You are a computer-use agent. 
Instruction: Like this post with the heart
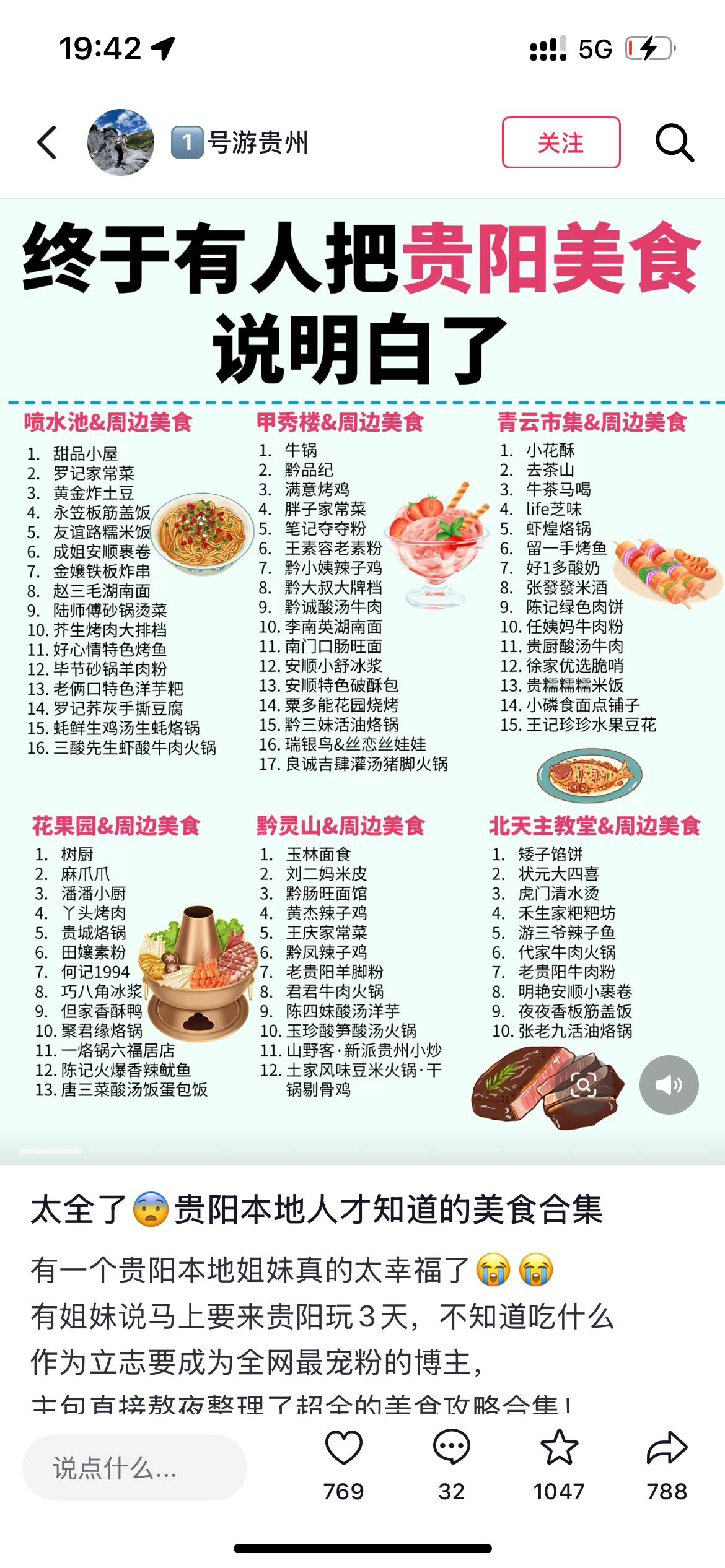point(344,1449)
